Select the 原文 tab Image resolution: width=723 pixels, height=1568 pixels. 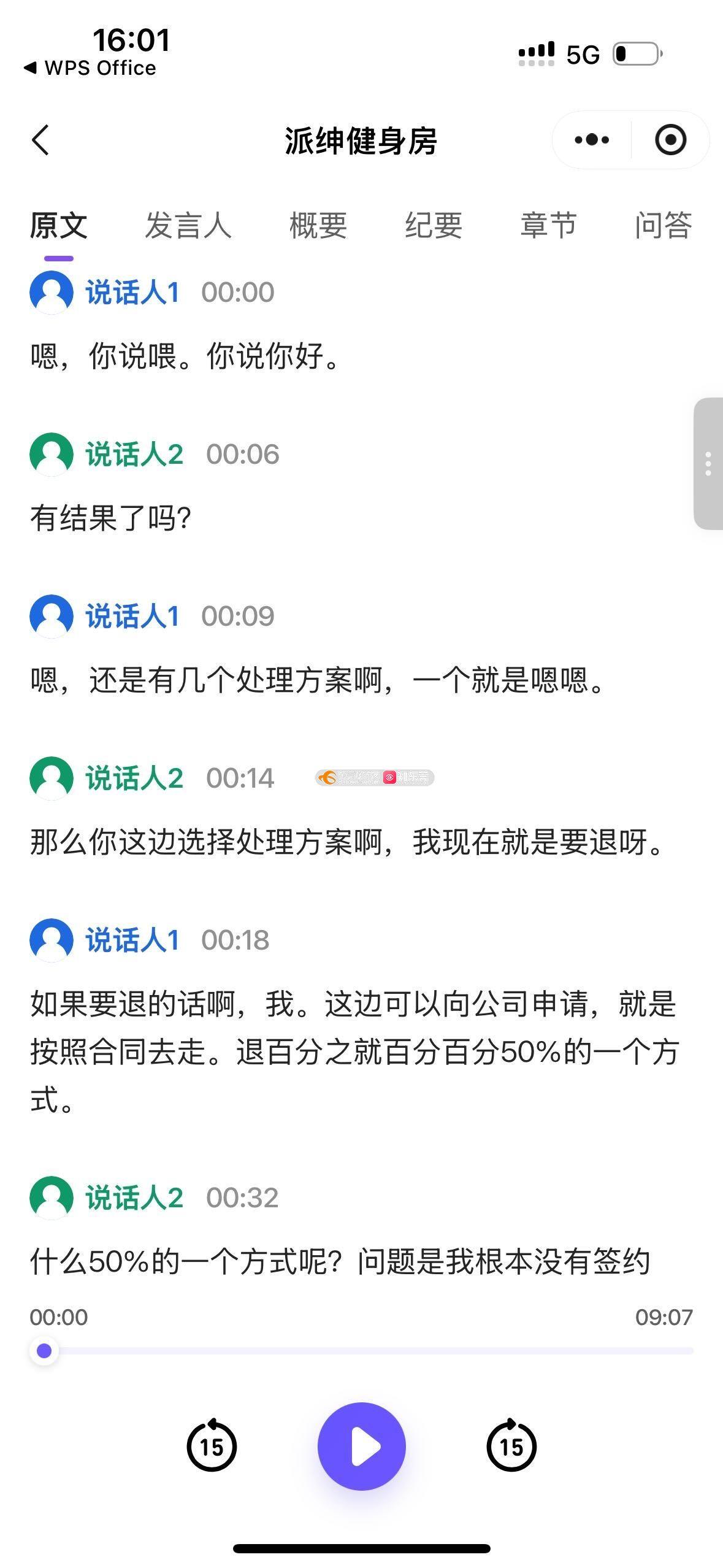coord(59,225)
